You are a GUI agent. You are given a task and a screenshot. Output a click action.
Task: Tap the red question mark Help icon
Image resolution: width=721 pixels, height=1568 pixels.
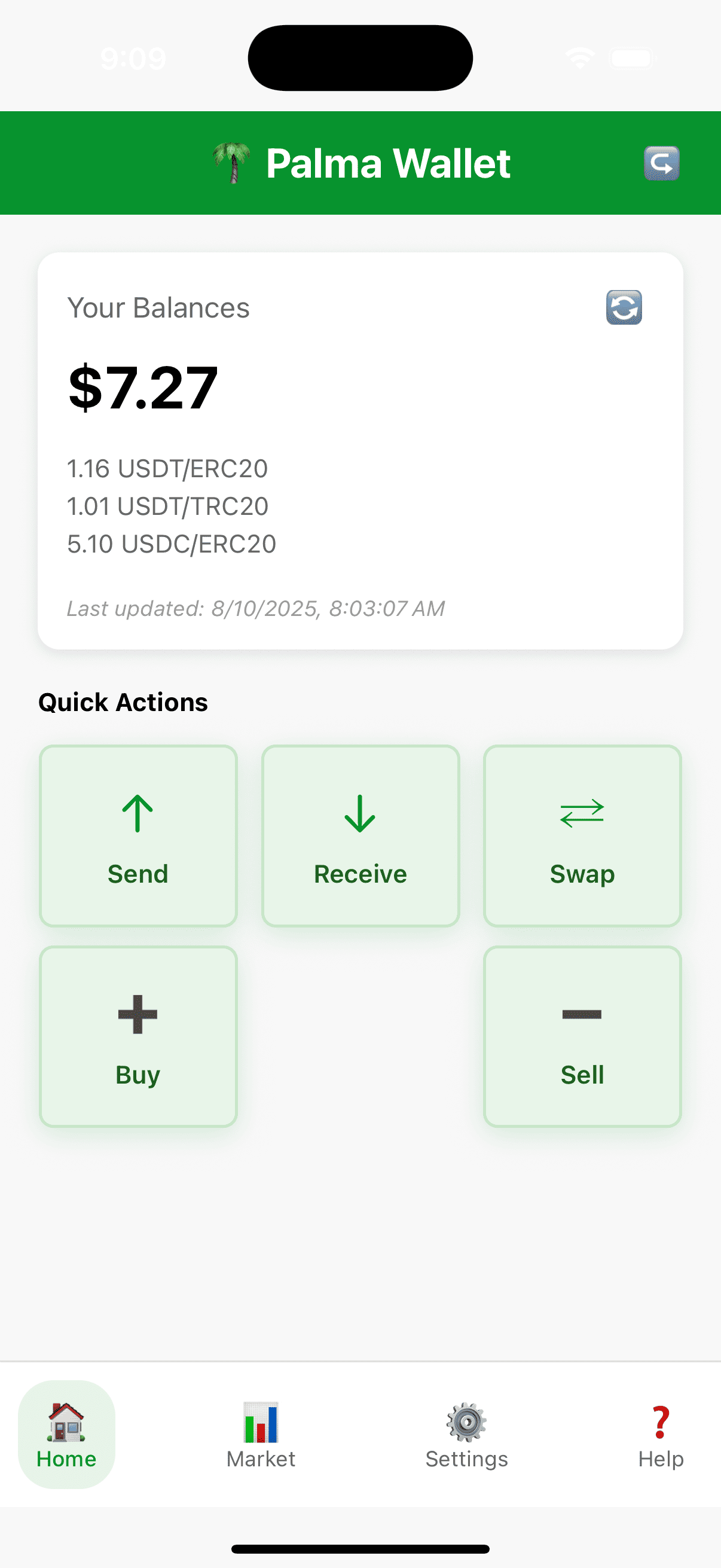pyautogui.click(x=661, y=1422)
